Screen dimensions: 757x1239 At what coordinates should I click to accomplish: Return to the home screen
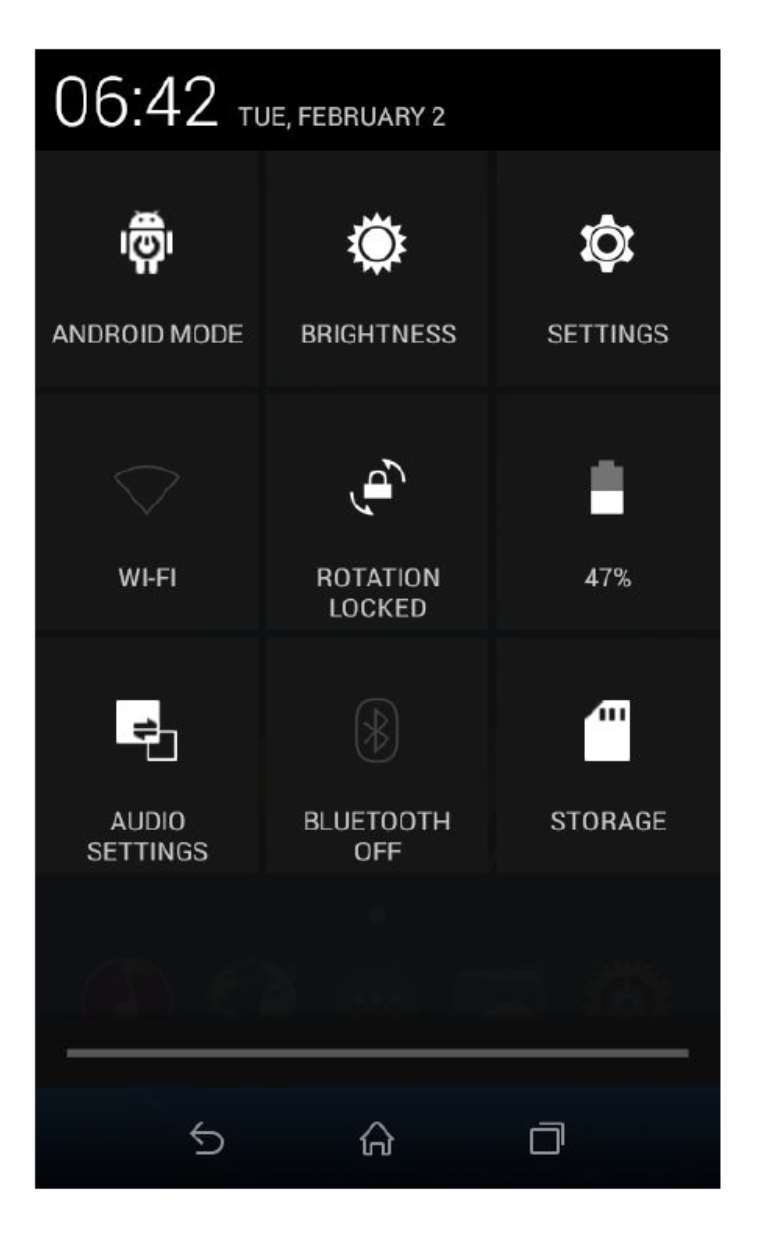click(x=377, y=1138)
